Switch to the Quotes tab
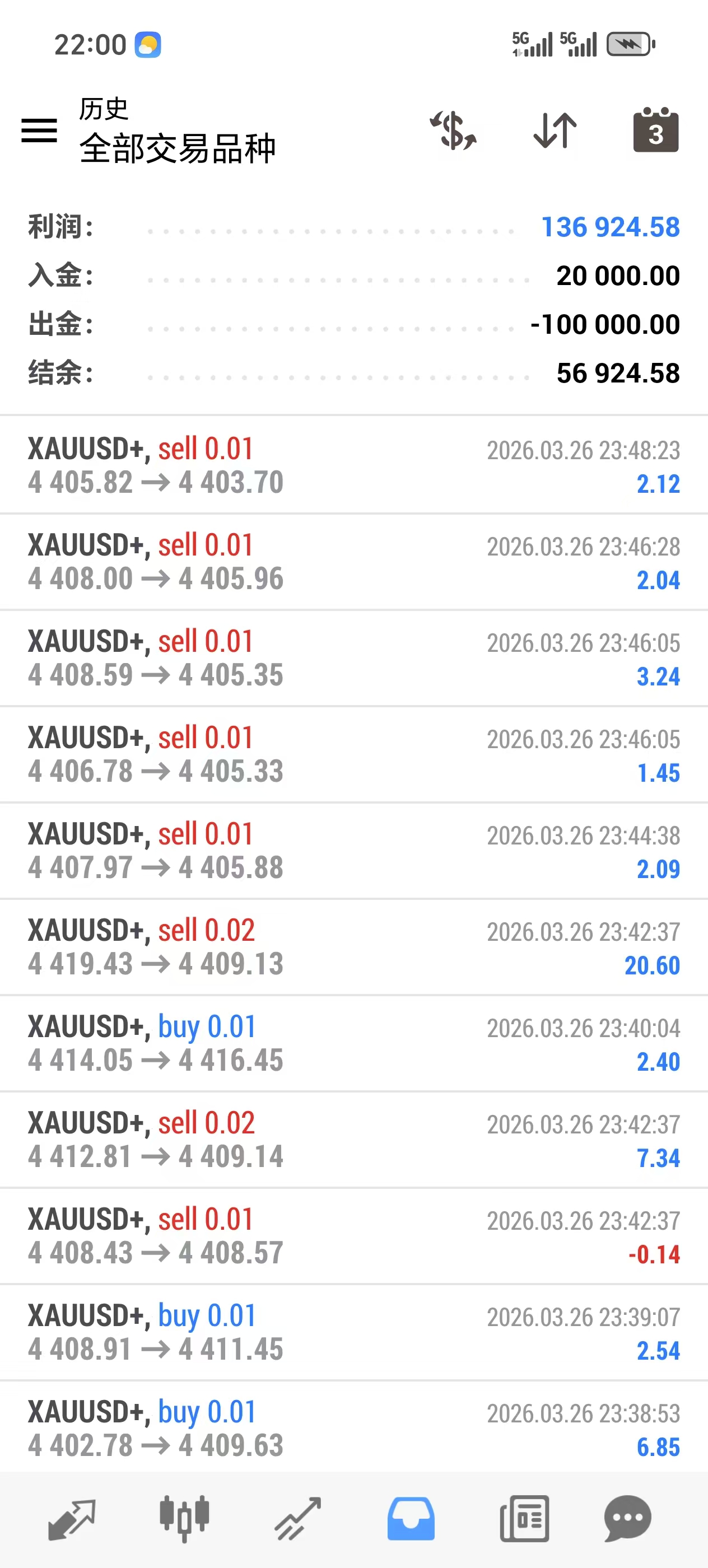This screenshot has width=708, height=1568. [72, 1519]
